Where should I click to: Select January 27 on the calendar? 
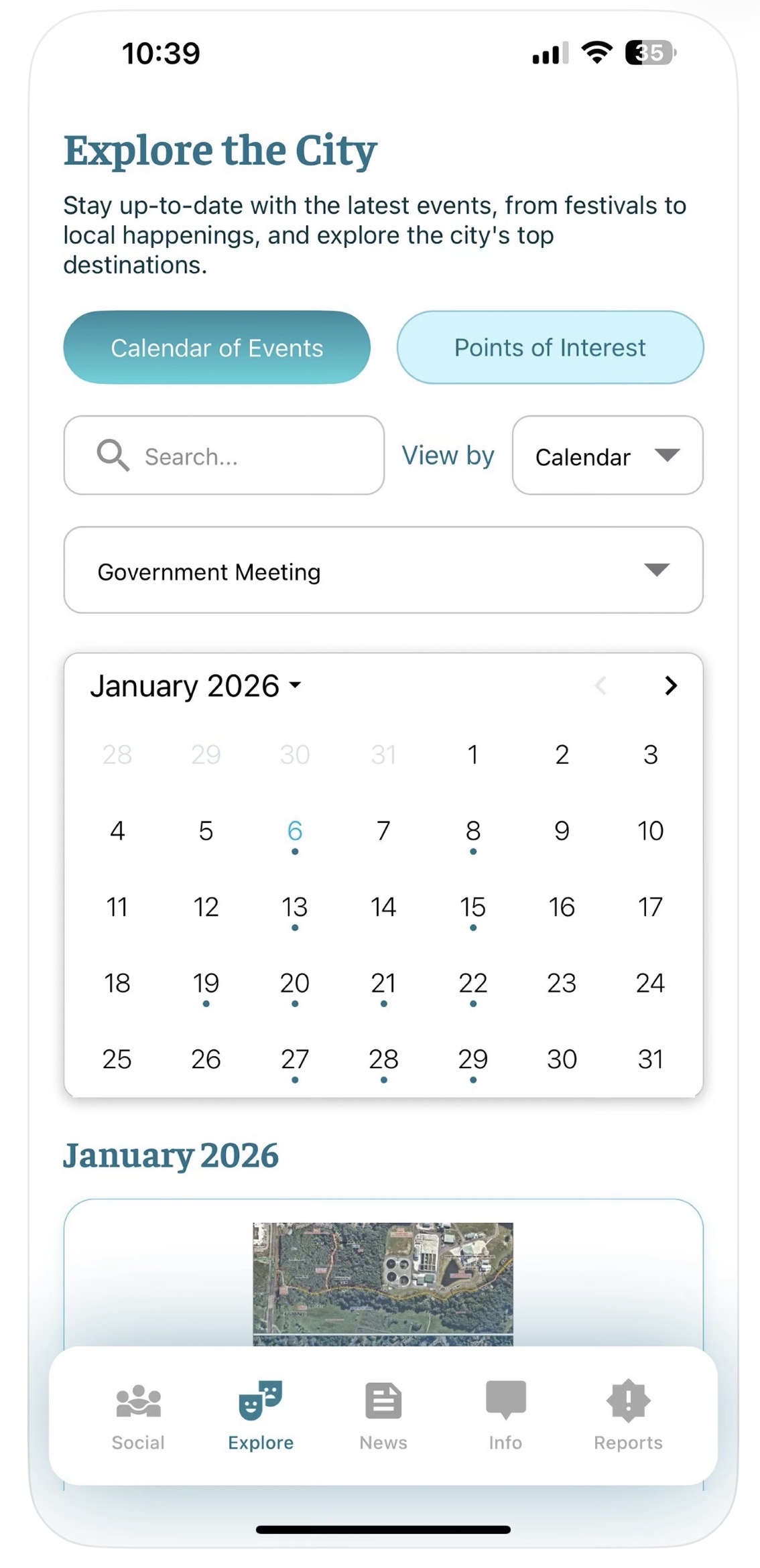(295, 1059)
